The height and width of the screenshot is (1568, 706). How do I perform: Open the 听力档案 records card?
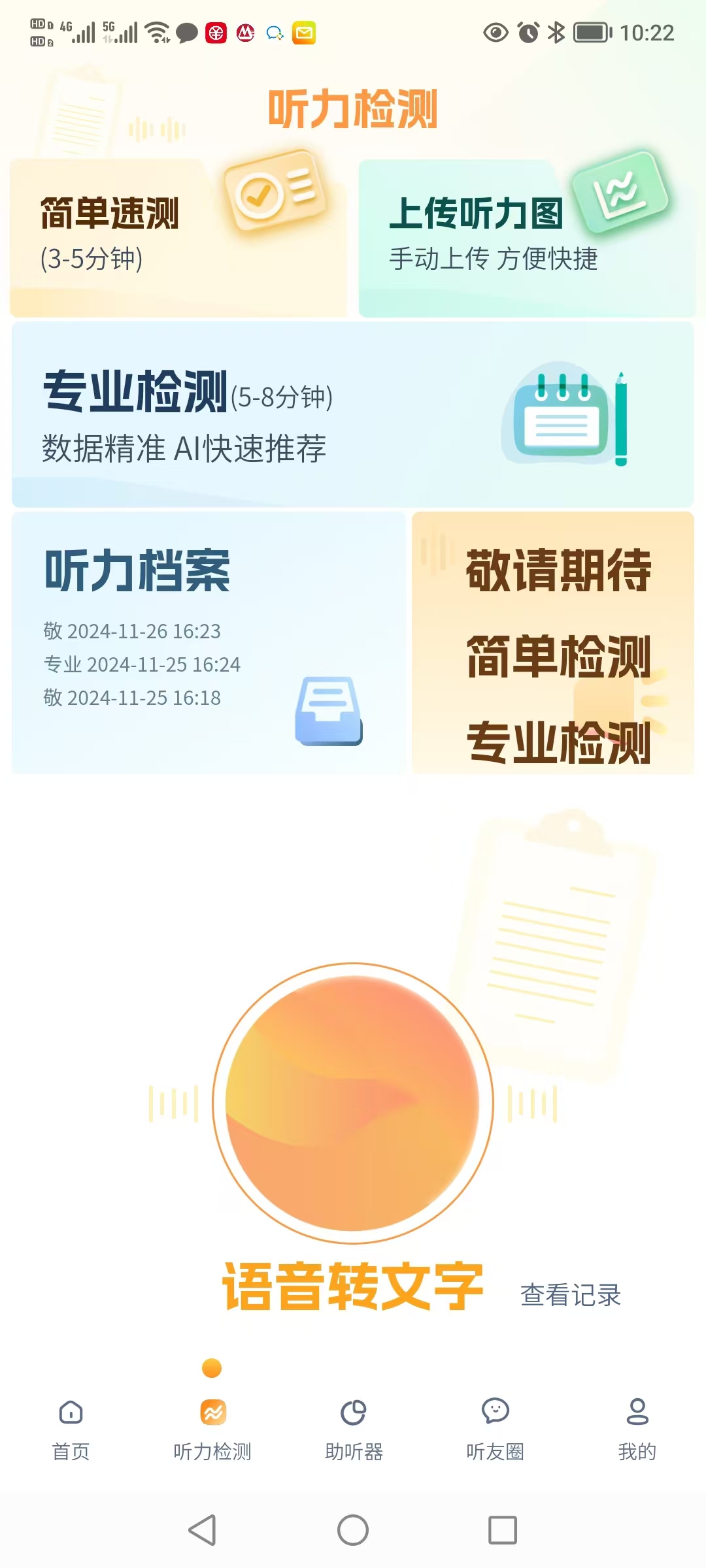pyautogui.click(x=208, y=643)
